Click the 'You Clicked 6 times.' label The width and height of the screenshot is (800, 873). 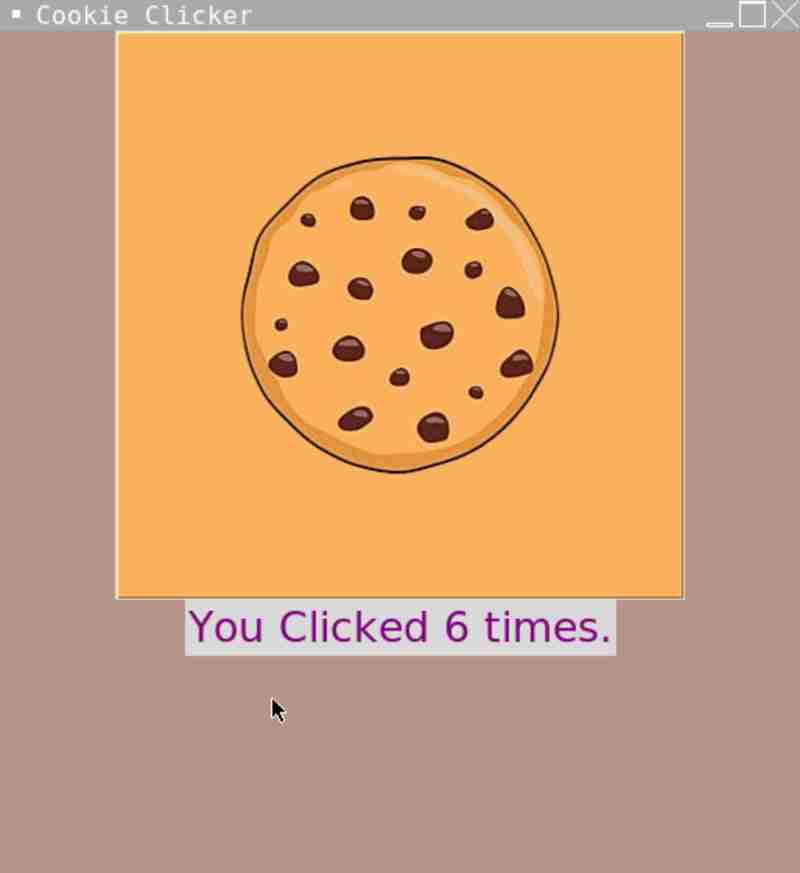tap(400, 626)
